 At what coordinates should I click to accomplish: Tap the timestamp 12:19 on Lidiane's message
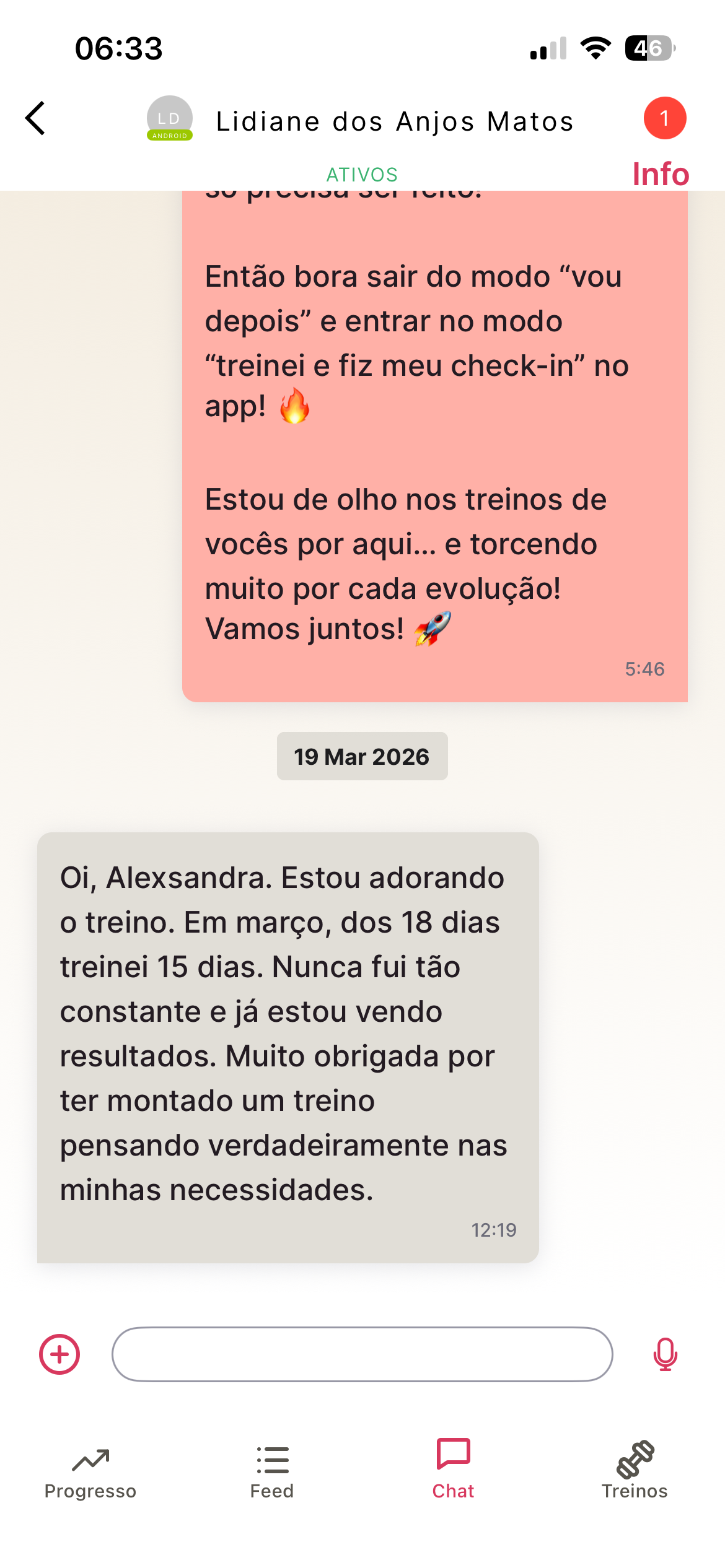pos(494,1230)
